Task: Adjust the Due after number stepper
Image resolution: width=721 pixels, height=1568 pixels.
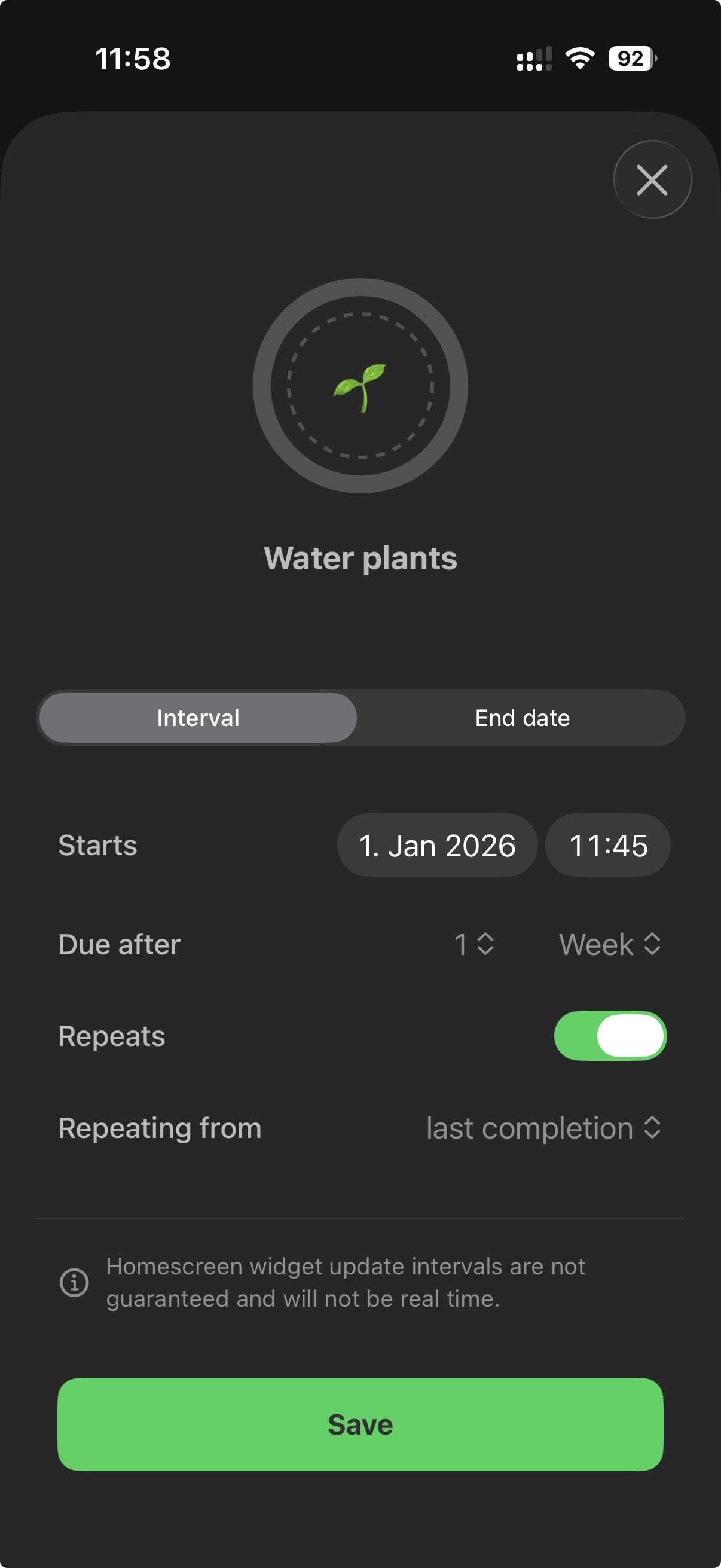Action: pyautogui.click(x=472, y=945)
